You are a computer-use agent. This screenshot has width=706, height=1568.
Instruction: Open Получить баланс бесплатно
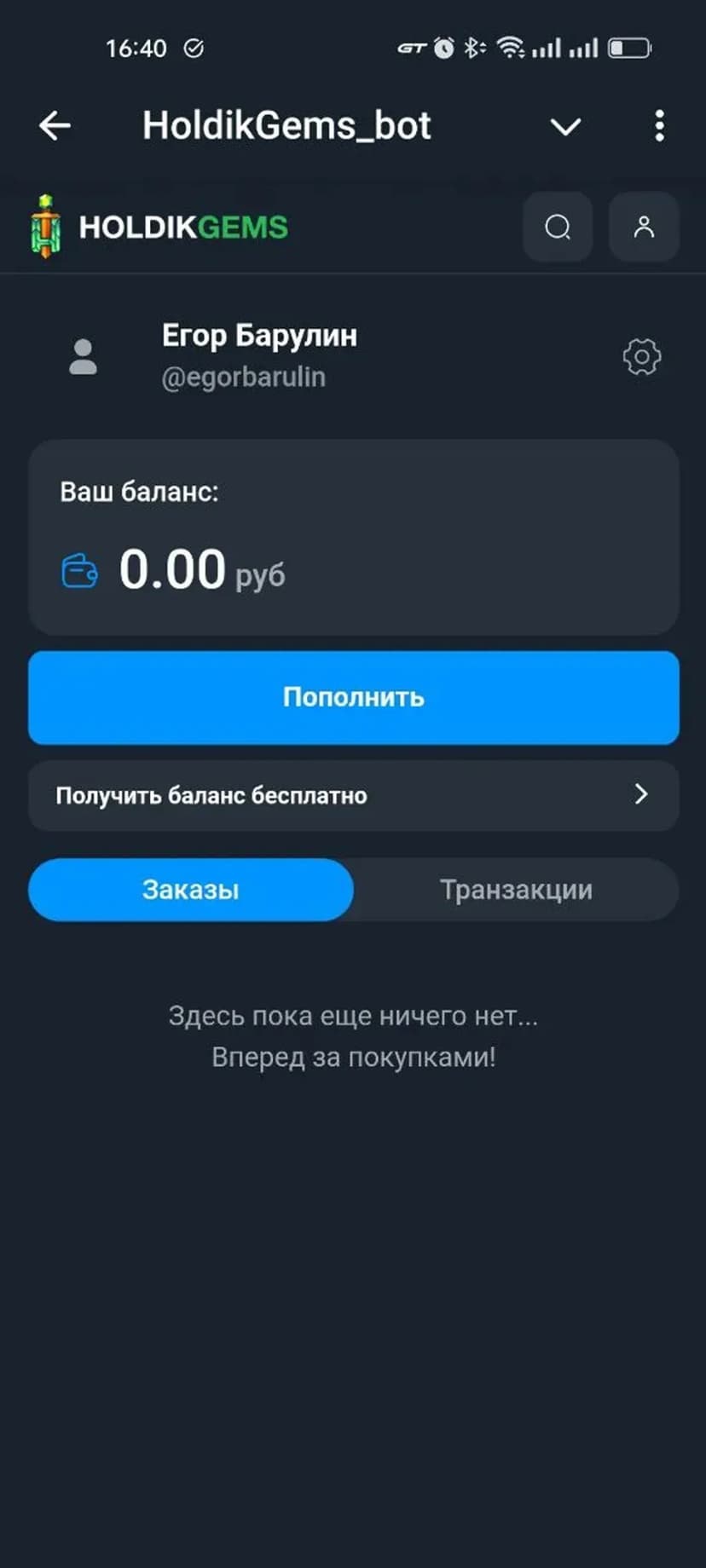(x=353, y=795)
